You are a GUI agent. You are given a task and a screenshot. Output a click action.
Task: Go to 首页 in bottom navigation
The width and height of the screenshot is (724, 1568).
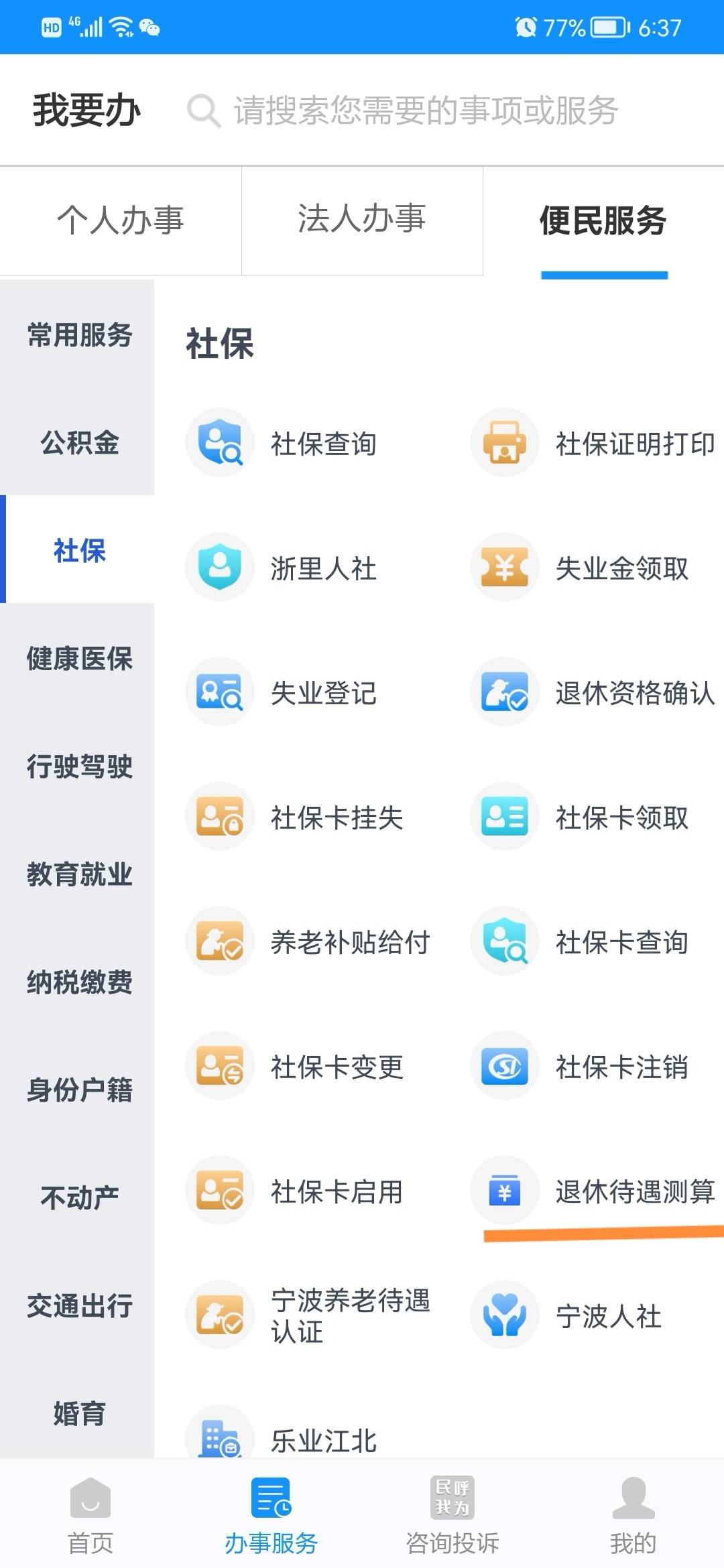[x=90, y=1516]
